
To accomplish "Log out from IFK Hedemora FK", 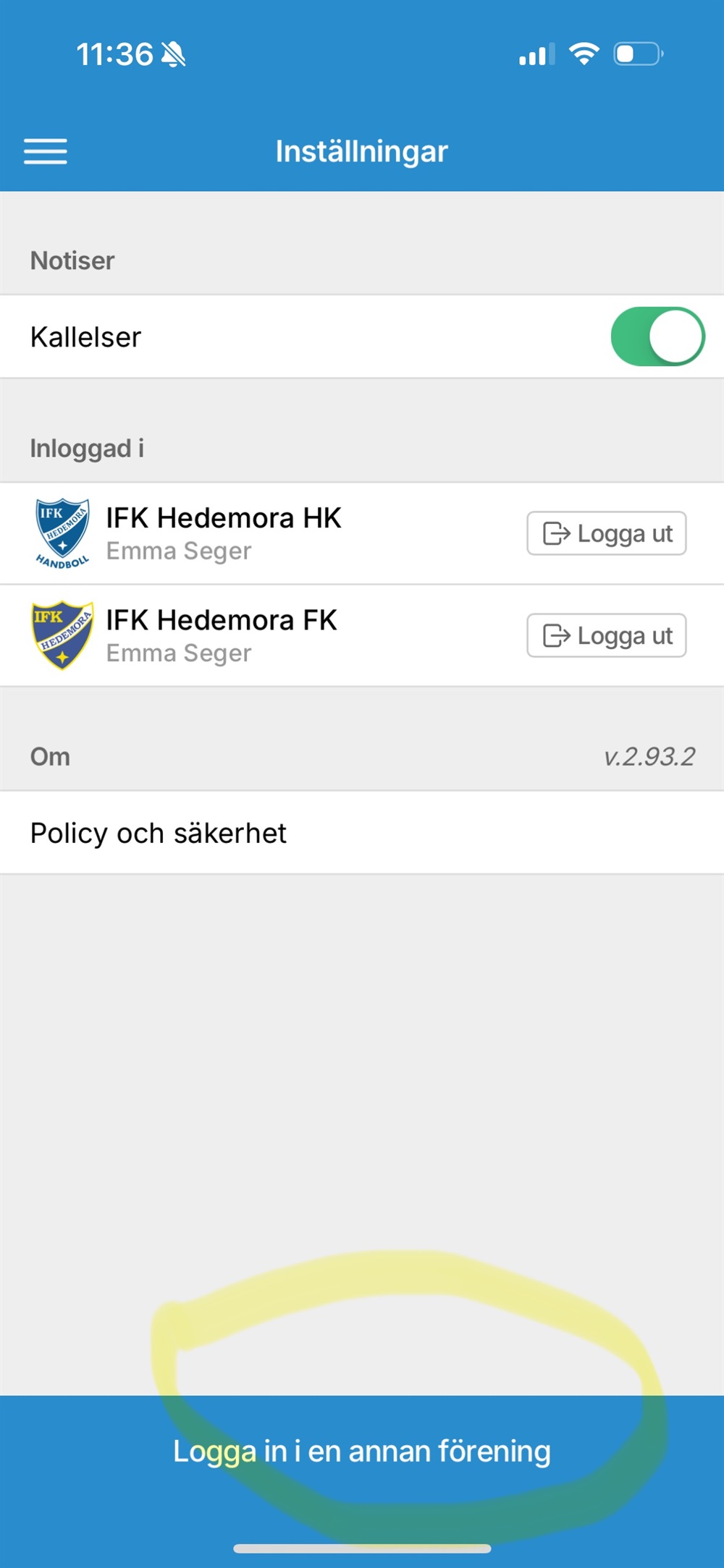I will [x=606, y=635].
